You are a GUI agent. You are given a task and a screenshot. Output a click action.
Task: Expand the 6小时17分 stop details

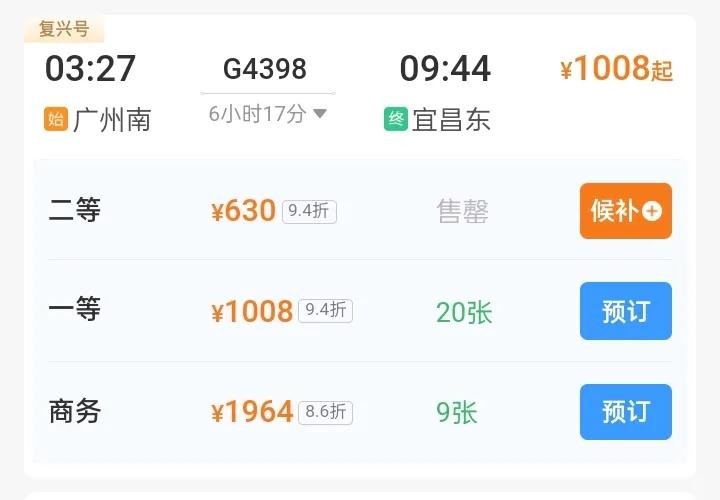tap(267, 114)
